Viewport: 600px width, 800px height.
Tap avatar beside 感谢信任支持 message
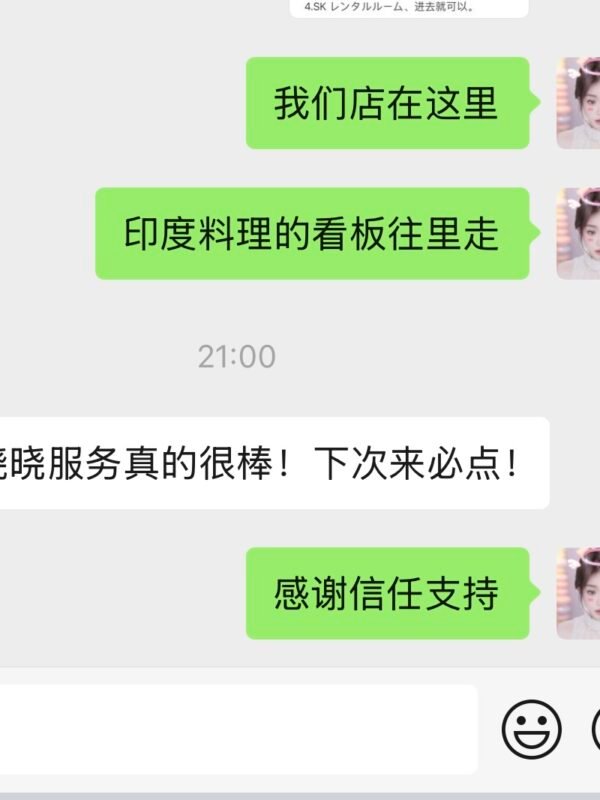pyautogui.click(x=579, y=593)
